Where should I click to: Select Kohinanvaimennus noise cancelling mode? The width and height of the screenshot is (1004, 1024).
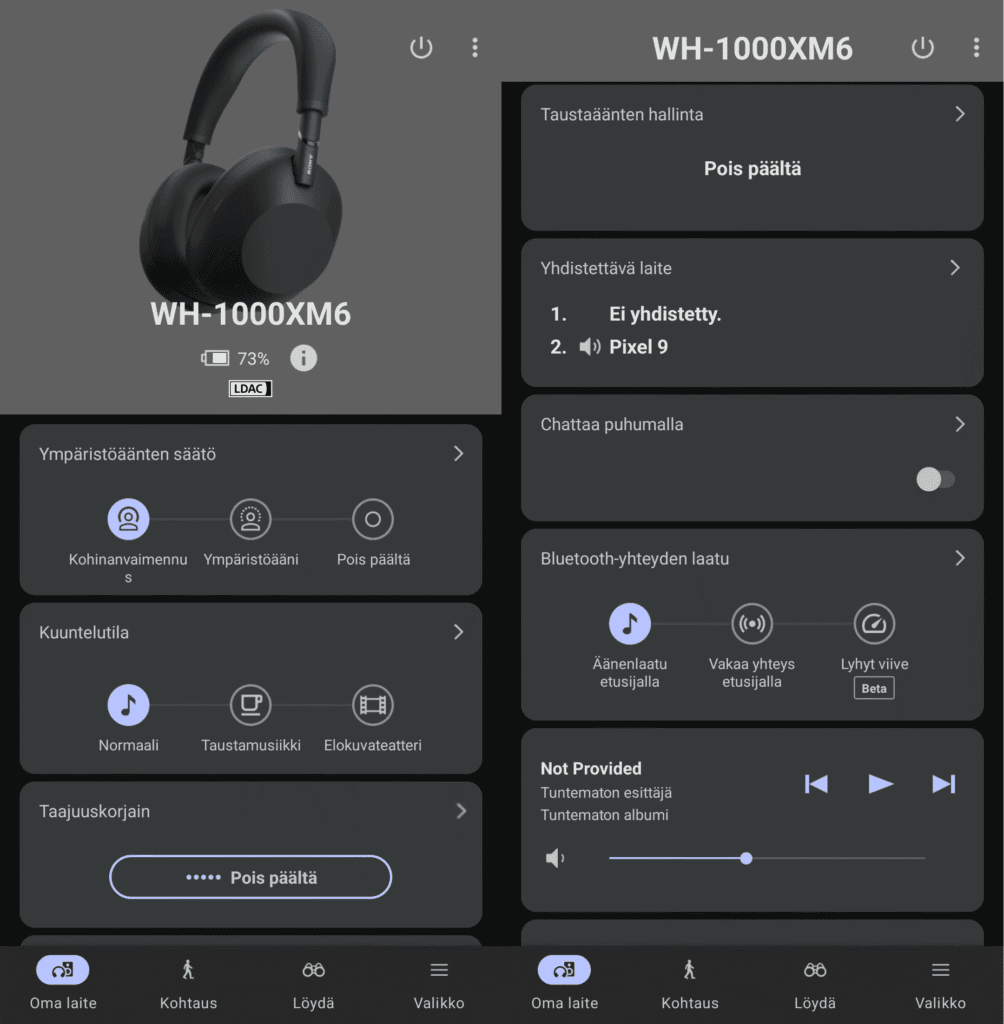(x=128, y=519)
